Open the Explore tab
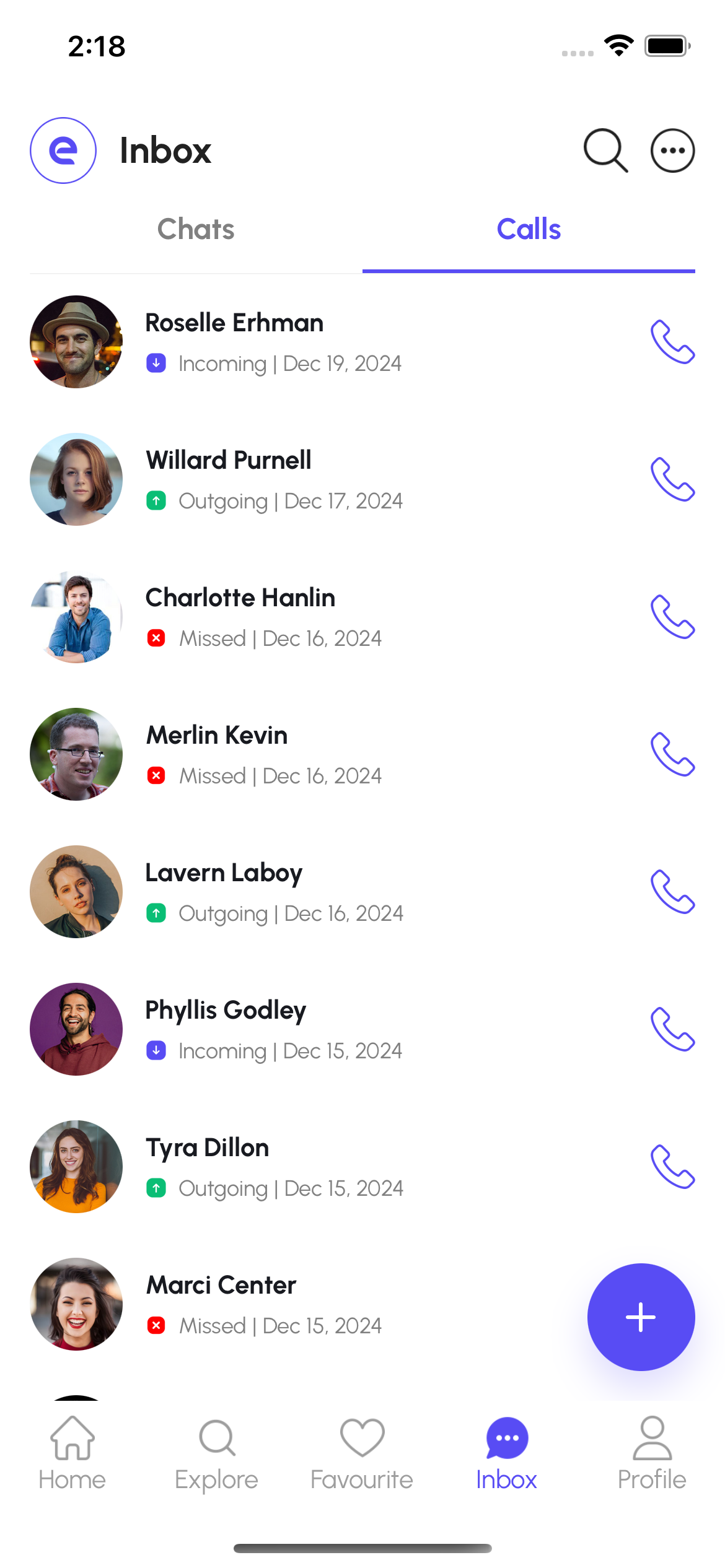The image size is (725, 1568). click(x=216, y=1453)
